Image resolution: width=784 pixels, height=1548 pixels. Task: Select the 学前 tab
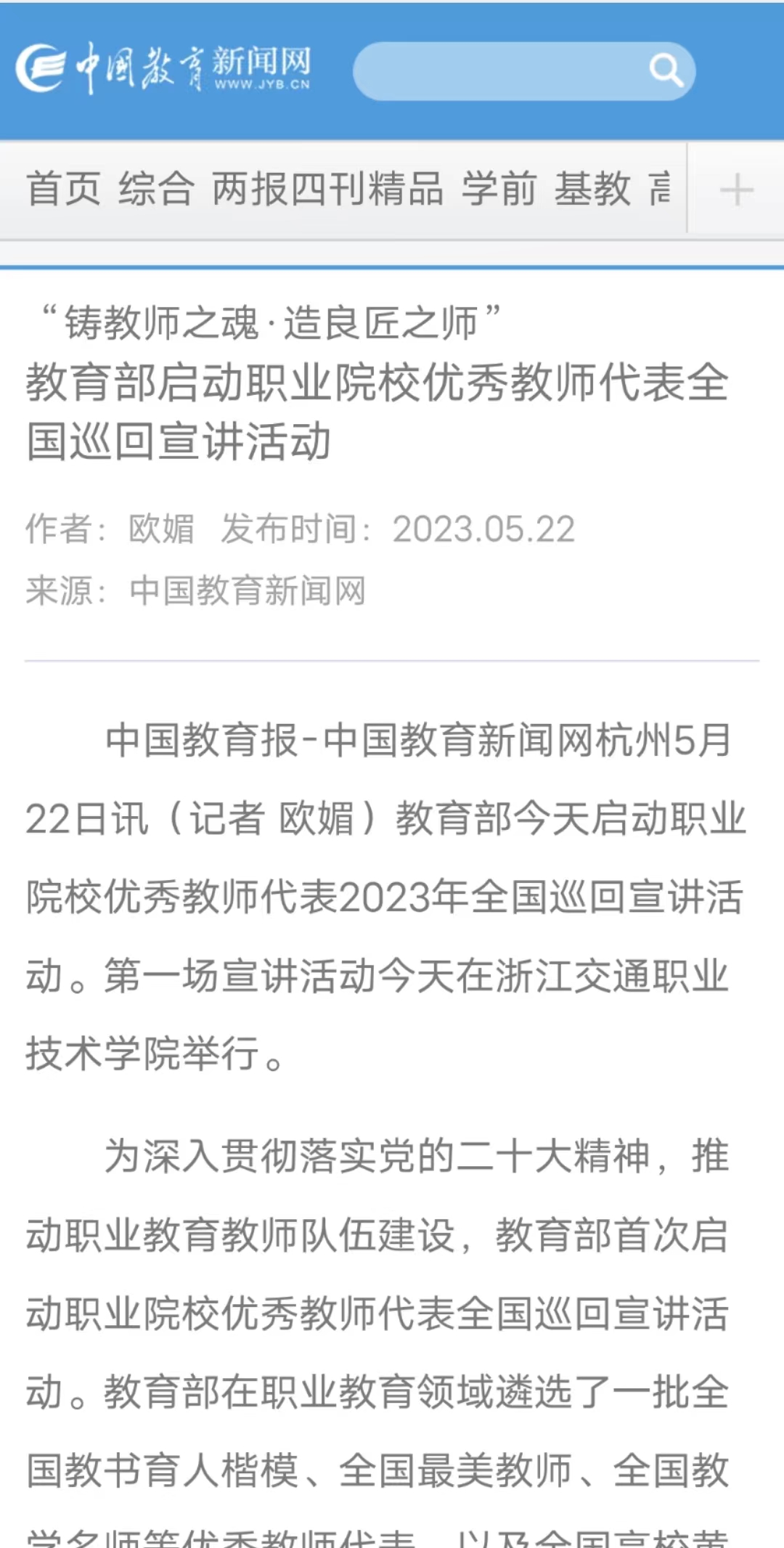click(499, 190)
